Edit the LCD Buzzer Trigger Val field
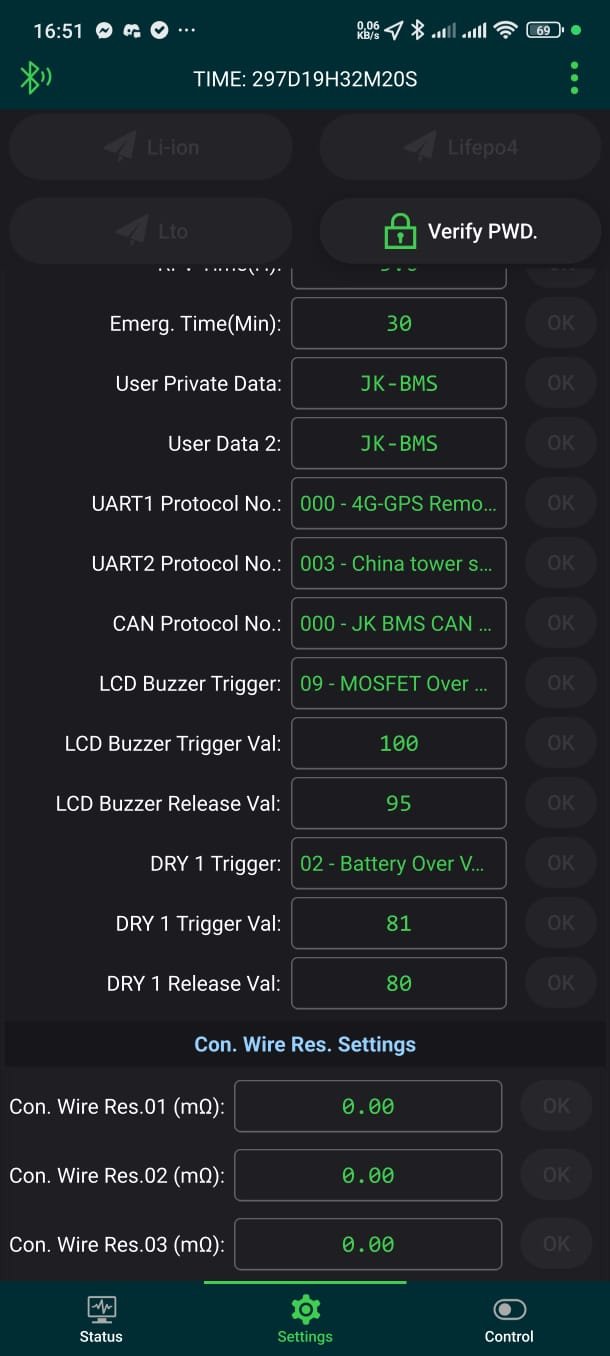This screenshot has width=610, height=1356. click(398, 743)
